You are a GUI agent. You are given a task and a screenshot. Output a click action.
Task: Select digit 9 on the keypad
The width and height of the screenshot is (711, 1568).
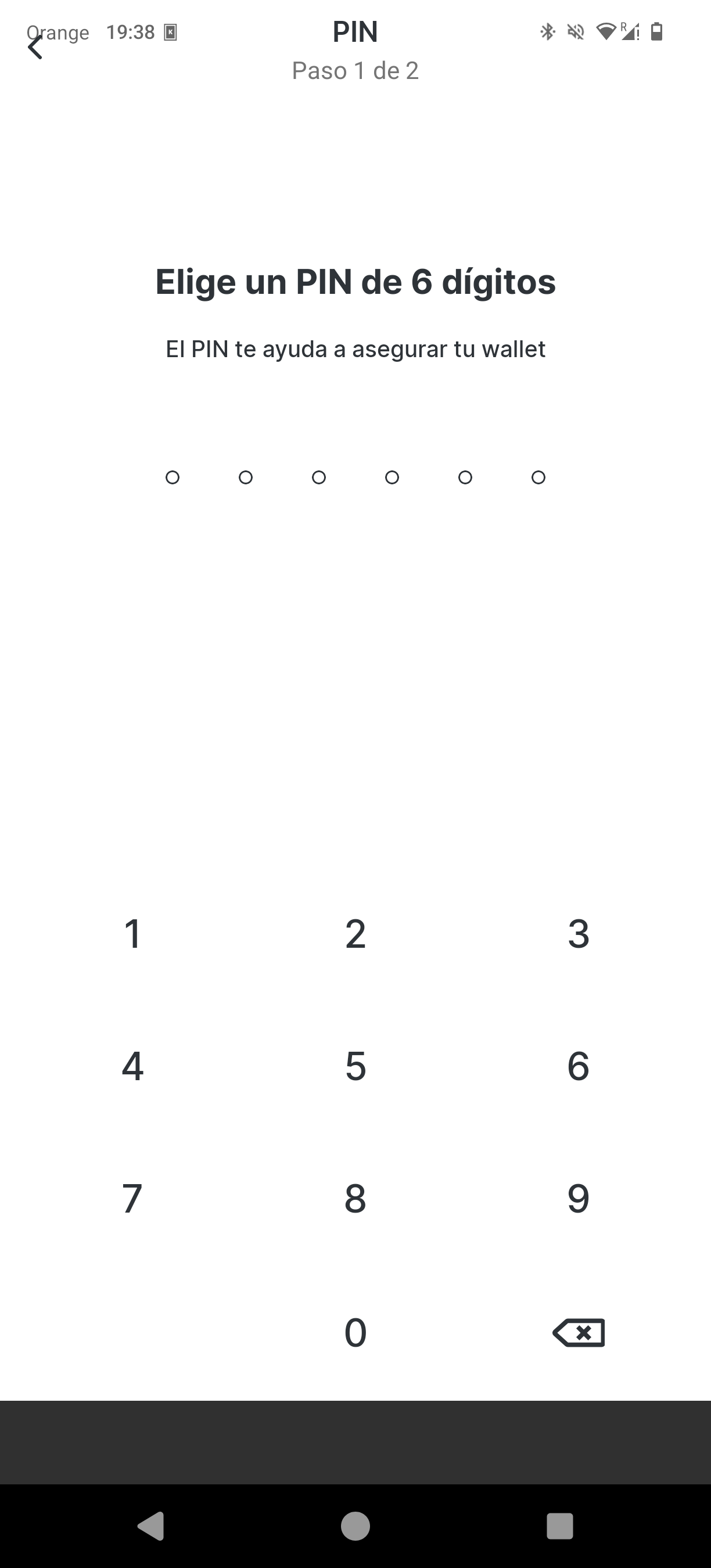point(579,1199)
